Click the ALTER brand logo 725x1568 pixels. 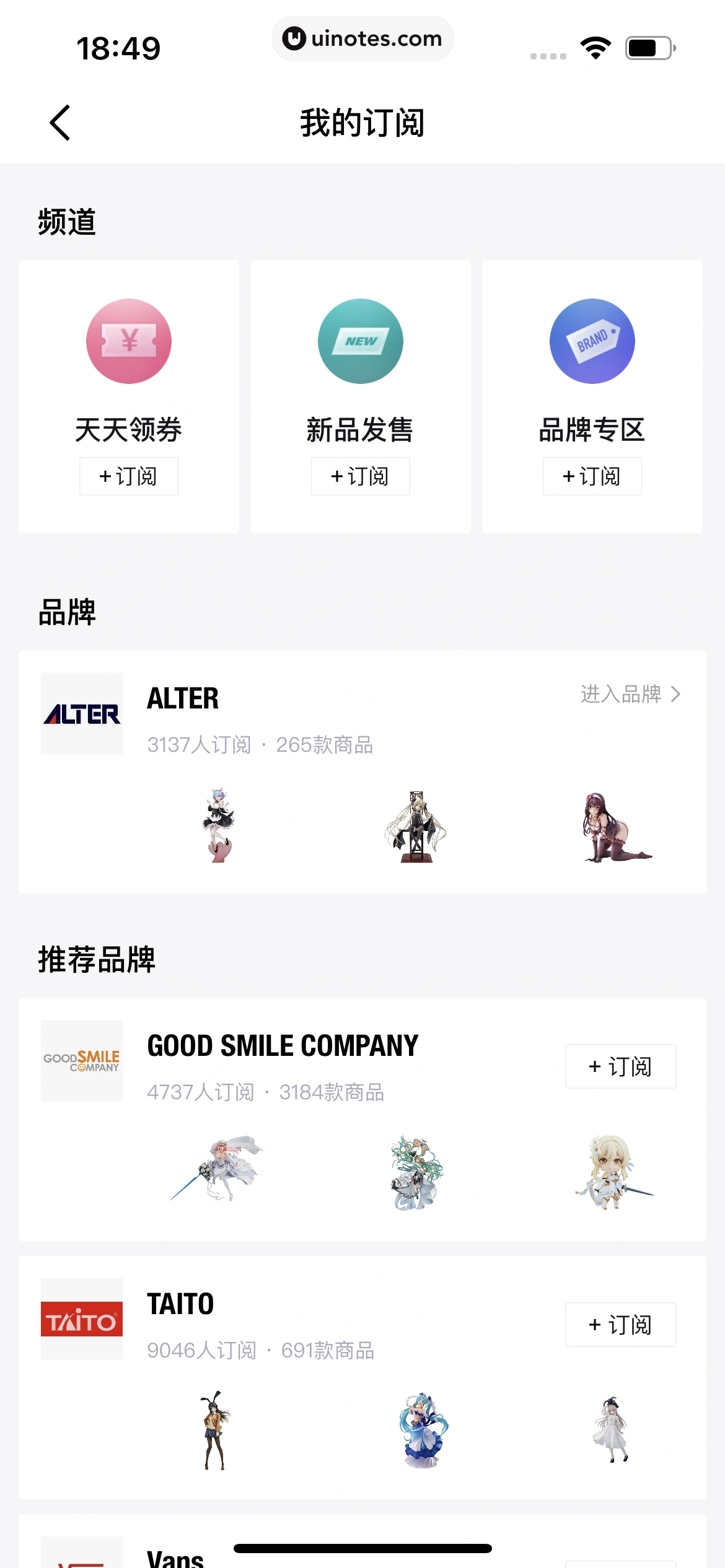pos(81,713)
